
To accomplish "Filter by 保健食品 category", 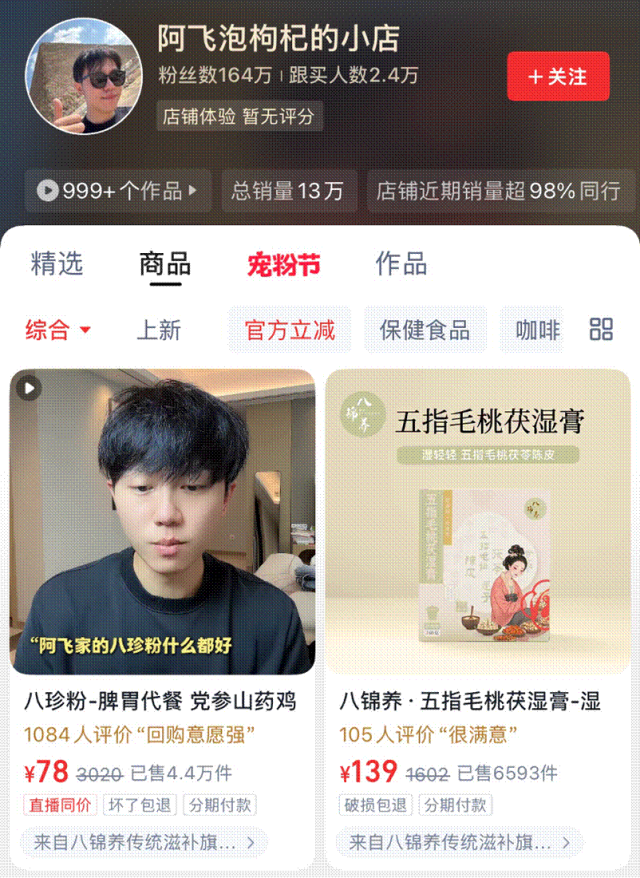I will 425,329.
